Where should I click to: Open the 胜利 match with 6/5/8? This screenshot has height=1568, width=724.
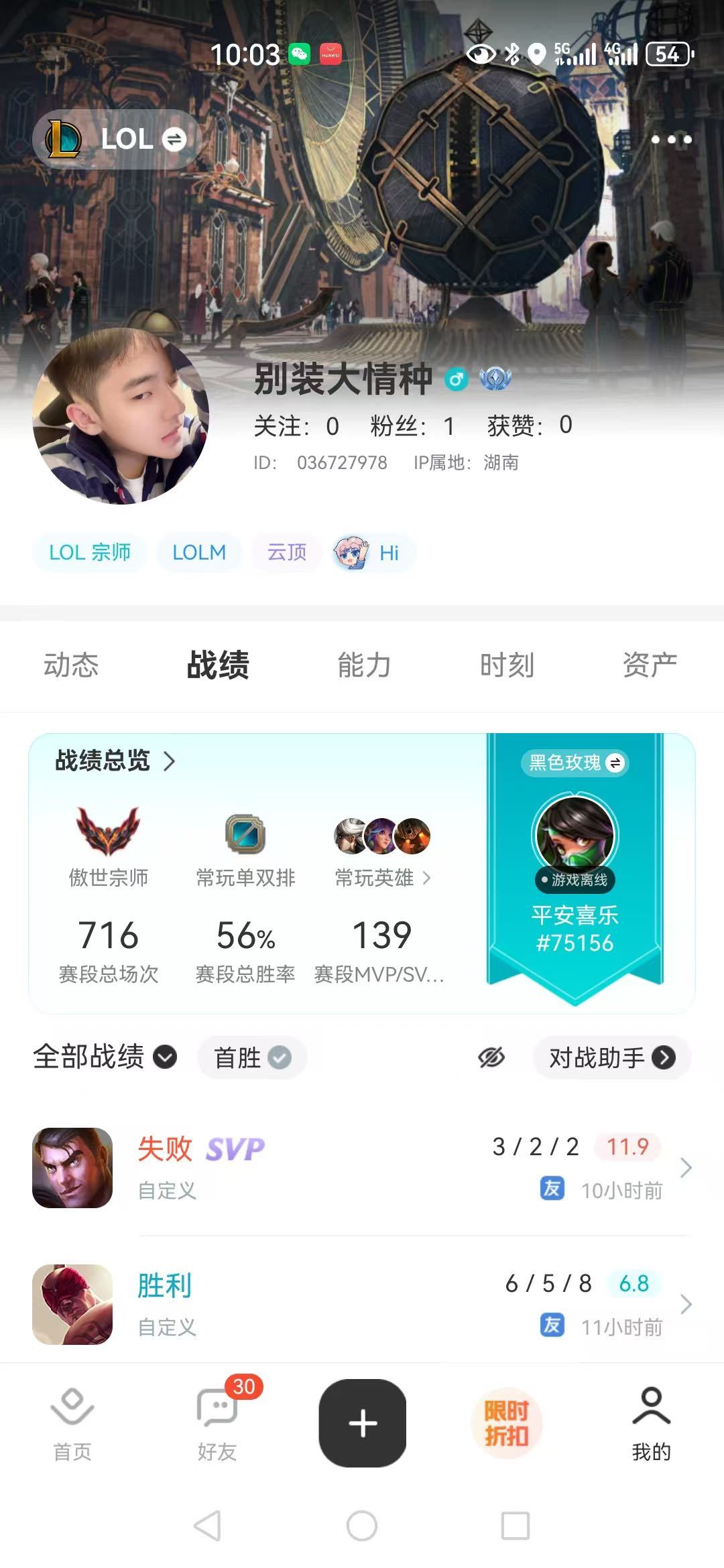point(362,1305)
